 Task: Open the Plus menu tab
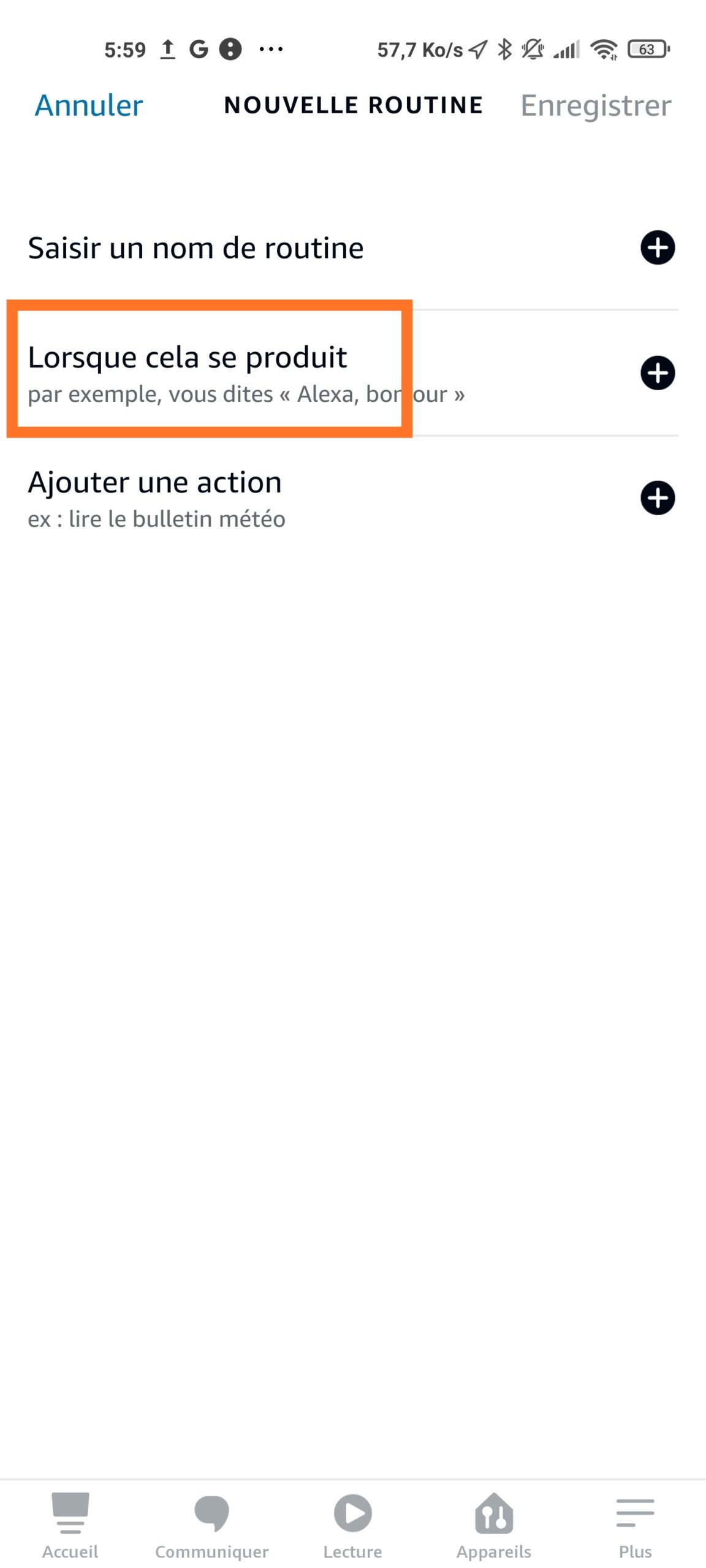click(635, 1525)
